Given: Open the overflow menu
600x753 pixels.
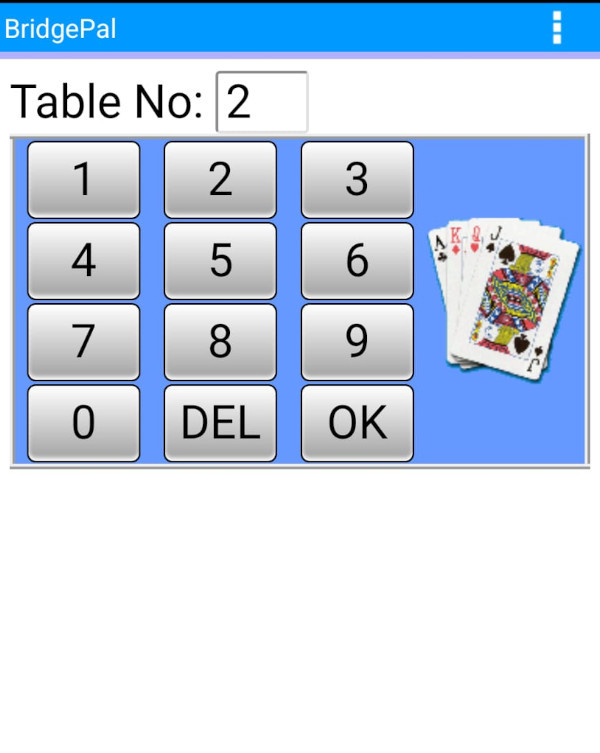Looking at the screenshot, I should click(x=557, y=27).
